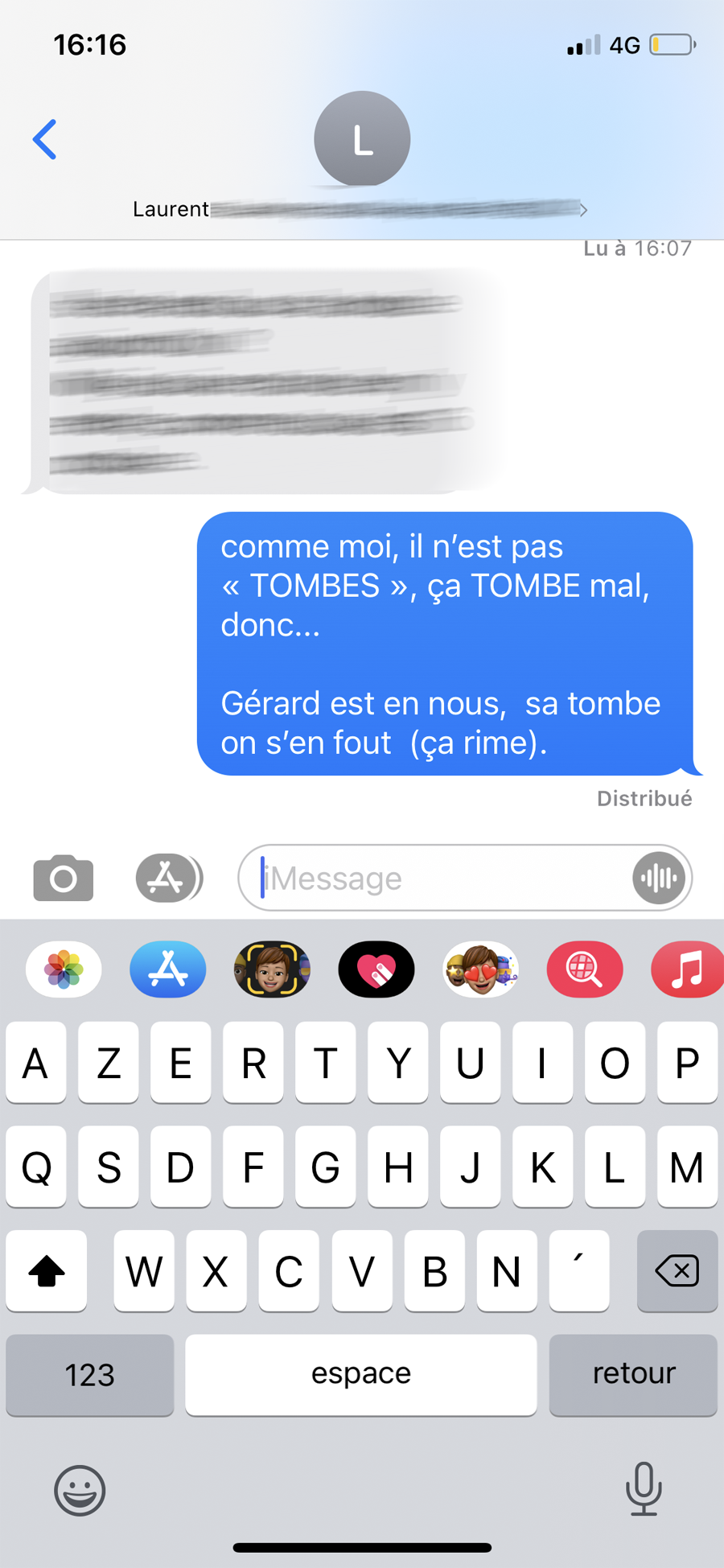Open the emoji keyboard

click(80, 1490)
